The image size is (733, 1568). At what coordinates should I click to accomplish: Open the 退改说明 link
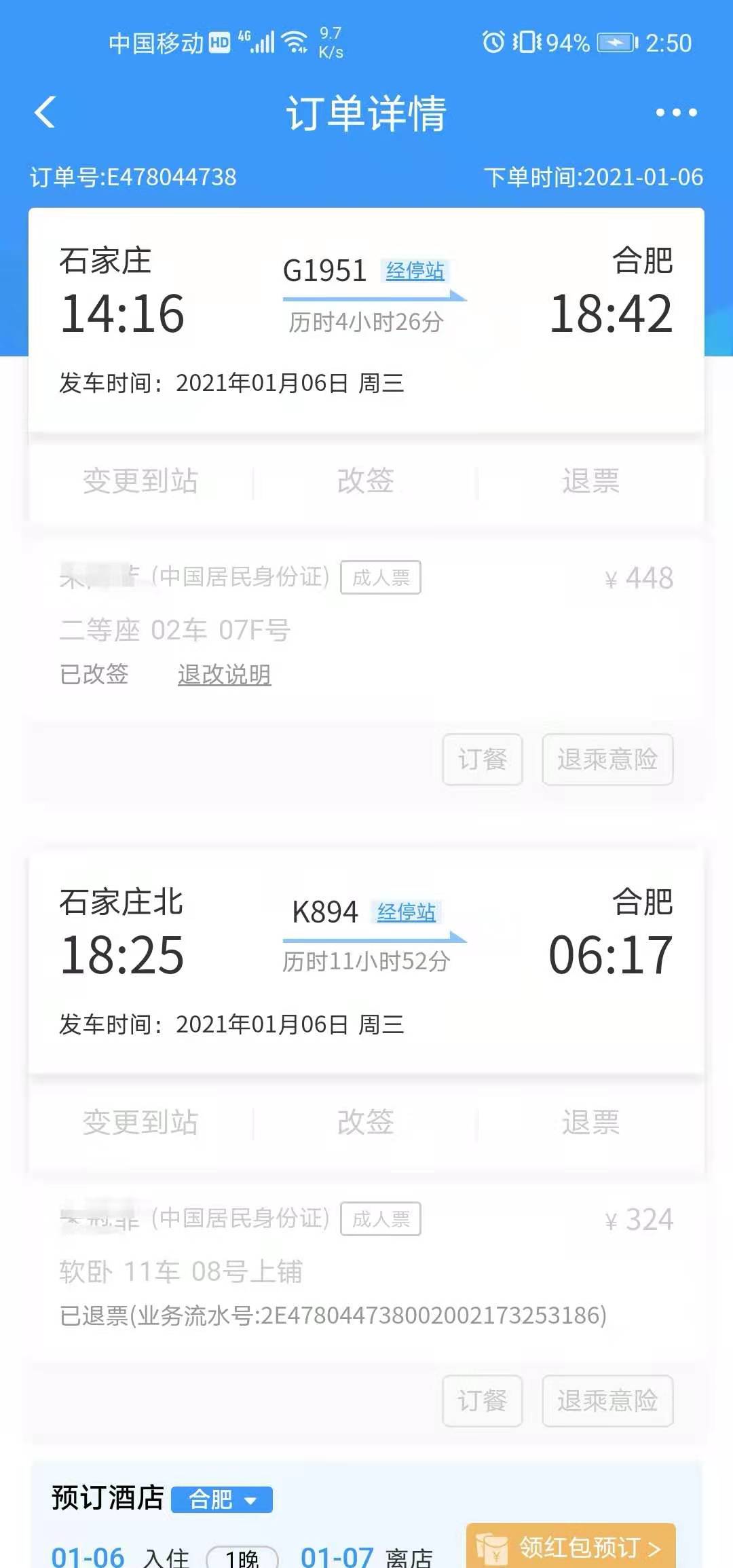coord(224,675)
